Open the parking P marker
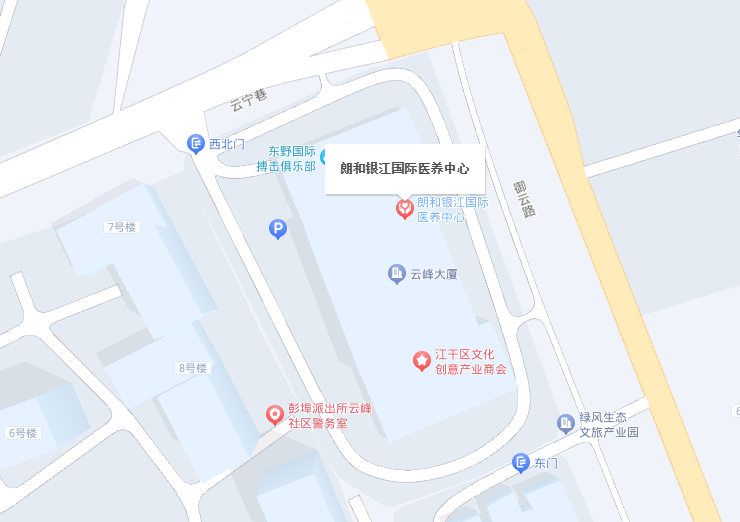Image resolution: width=740 pixels, height=522 pixels. point(278,230)
